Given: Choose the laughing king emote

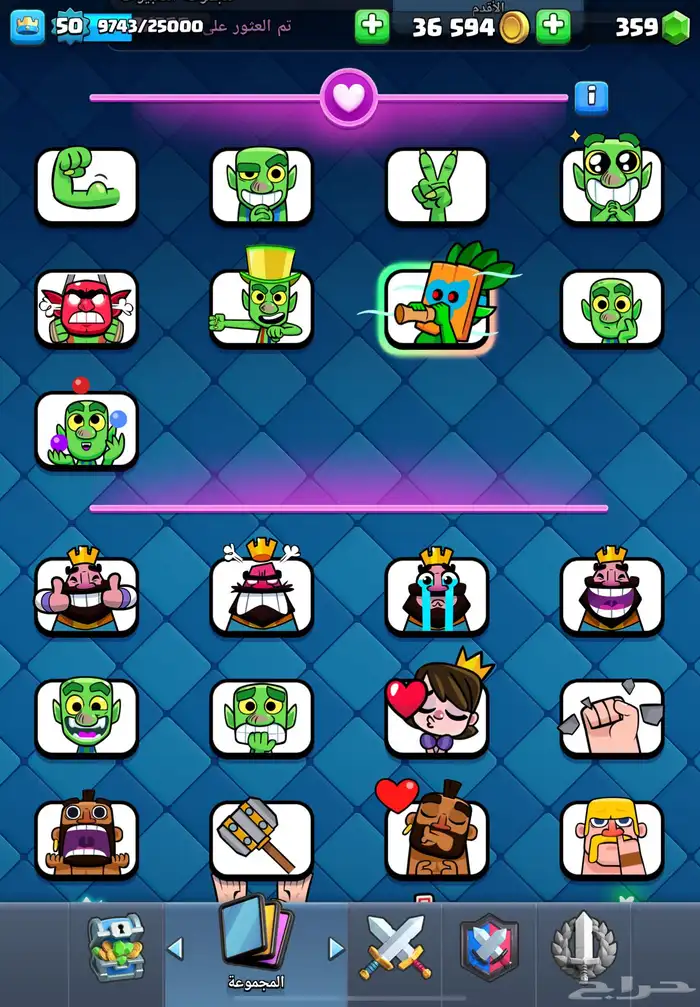Looking at the screenshot, I should (611, 595).
